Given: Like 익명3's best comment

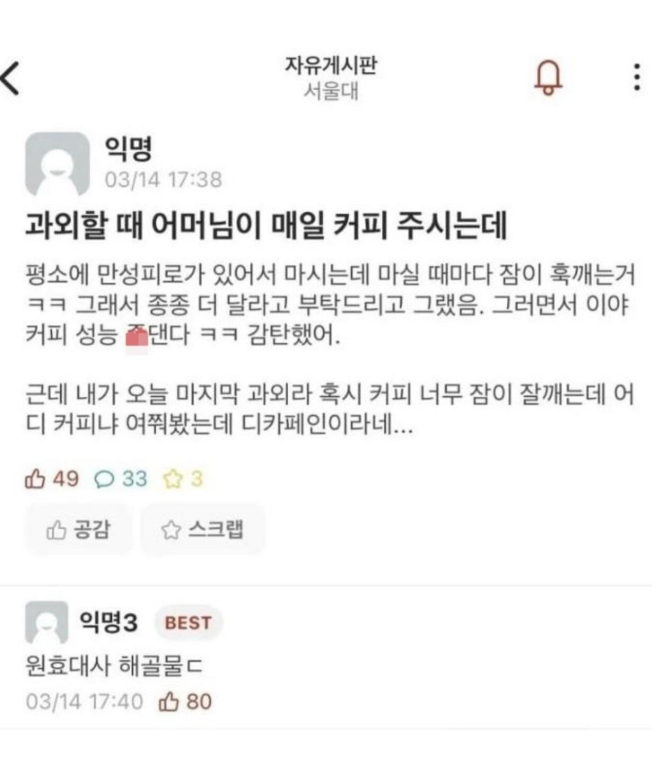Looking at the screenshot, I should (185, 701).
